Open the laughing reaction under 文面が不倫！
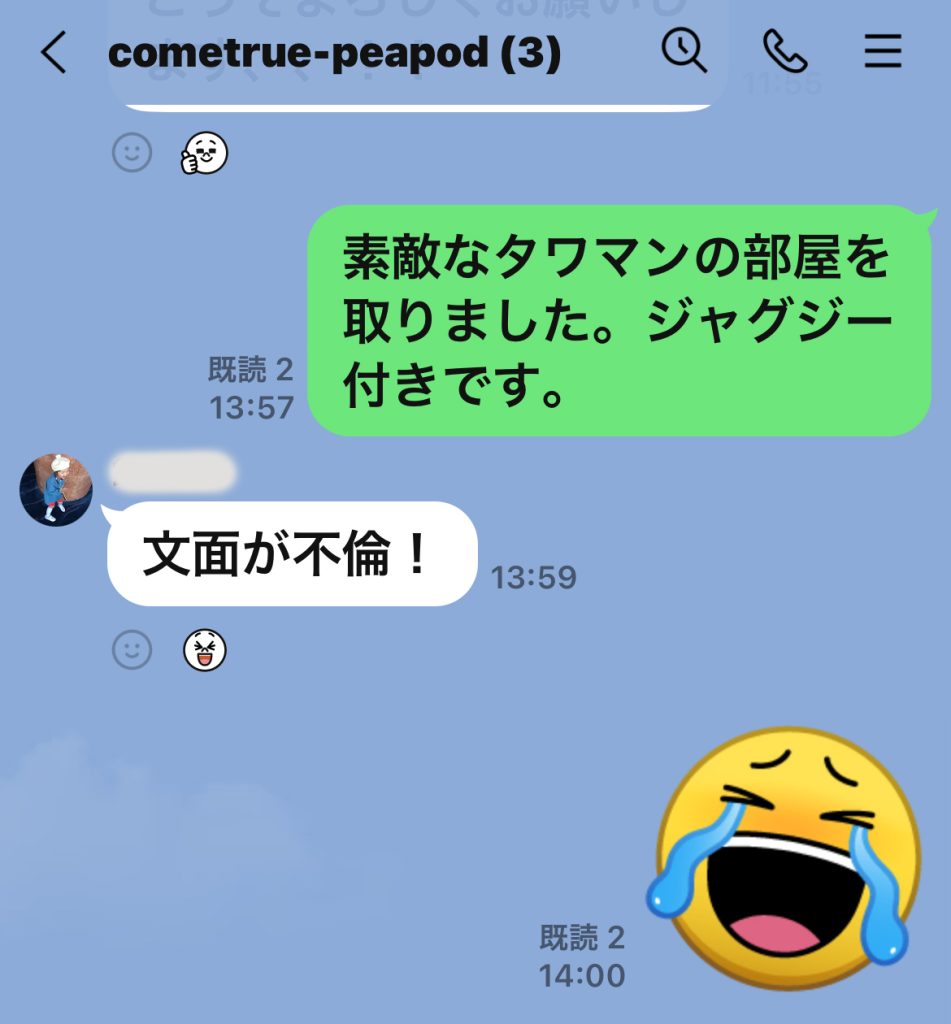 pos(204,651)
